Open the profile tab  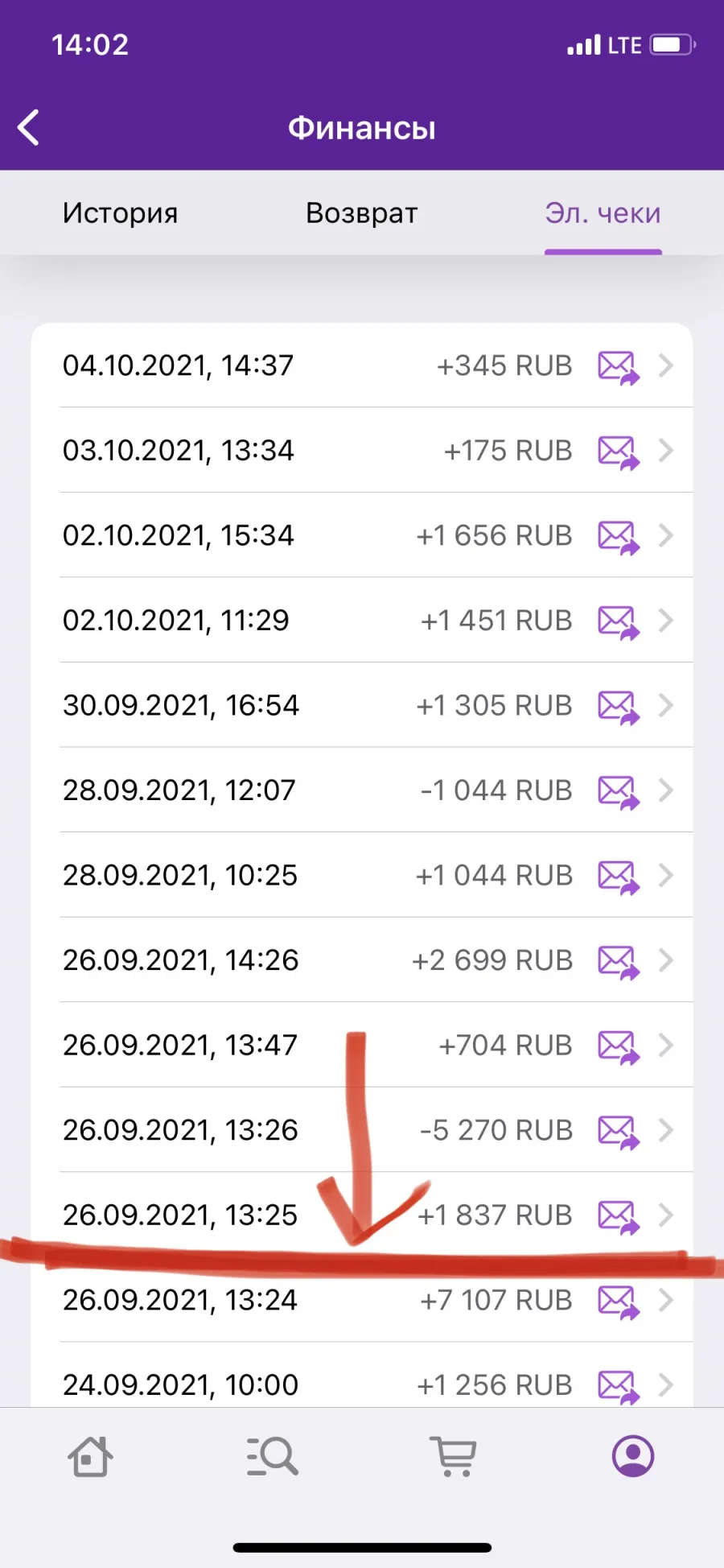coord(633,1456)
